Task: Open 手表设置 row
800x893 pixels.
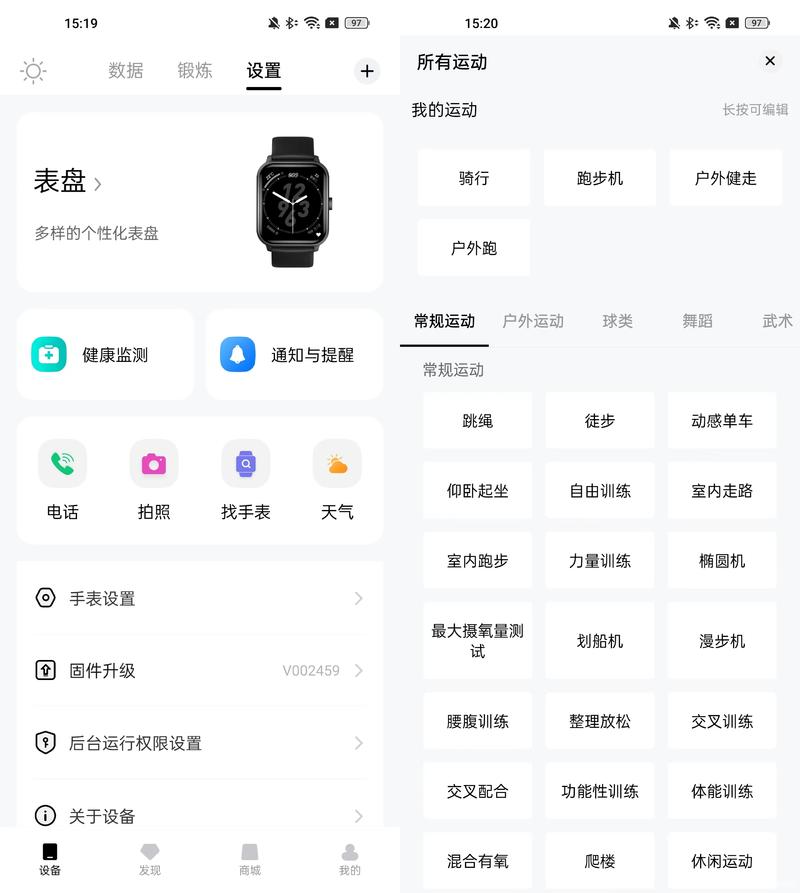Action: (x=199, y=598)
